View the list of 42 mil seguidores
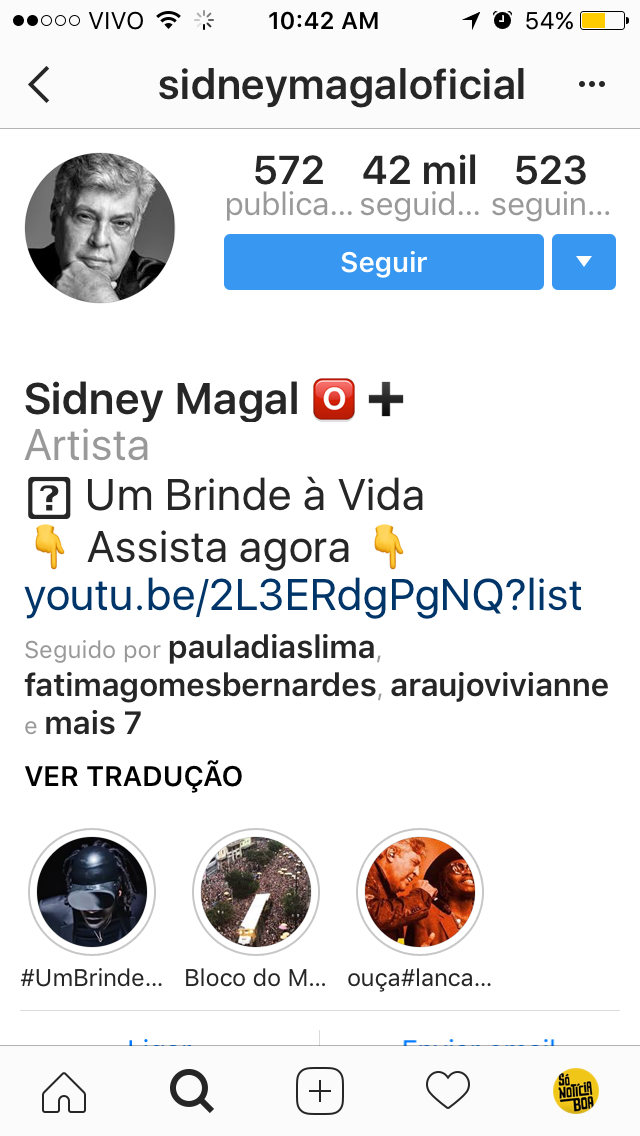The height and width of the screenshot is (1136, 640). coord(419,186)
